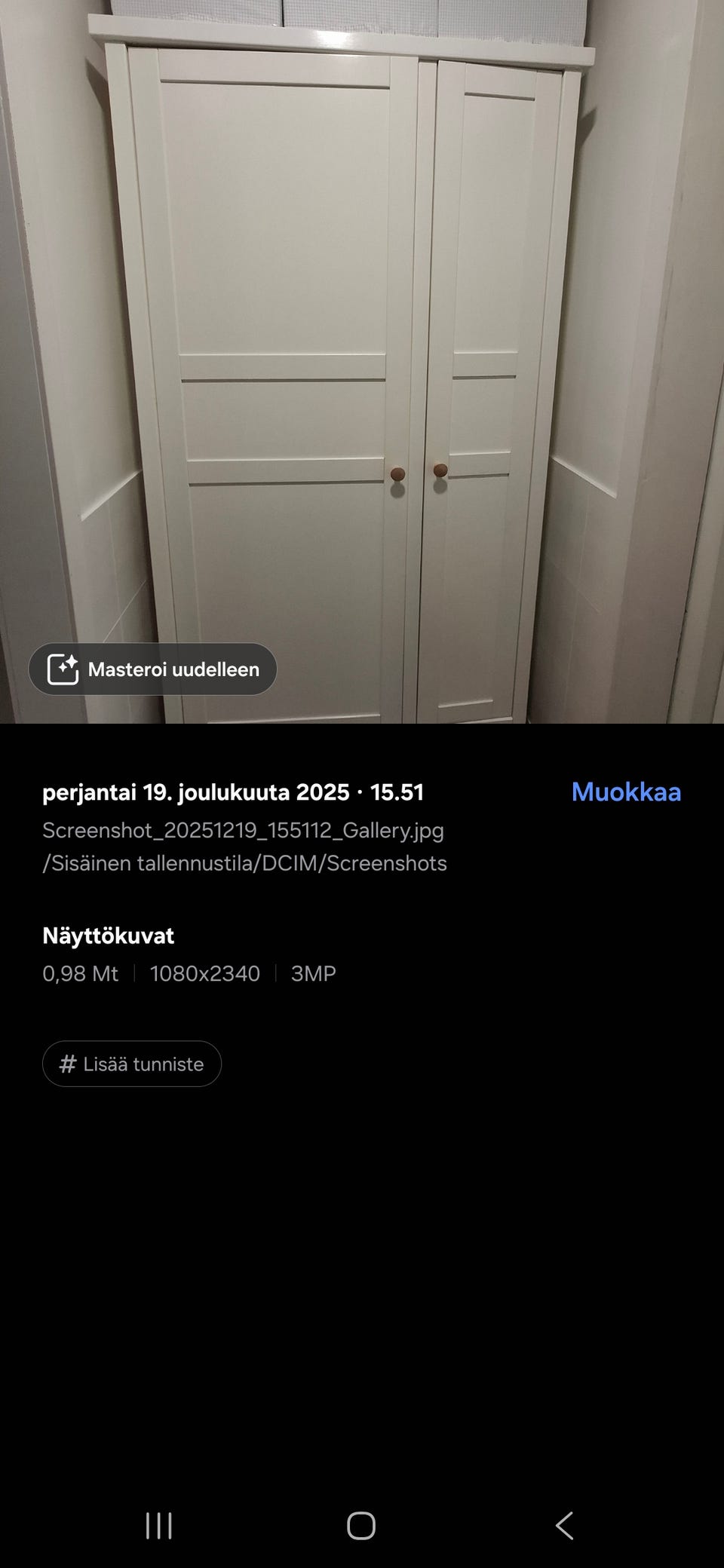724x1568 pixels.
Task: Tap the DCIM/Screenshots storage path
Action: (245, 863)
